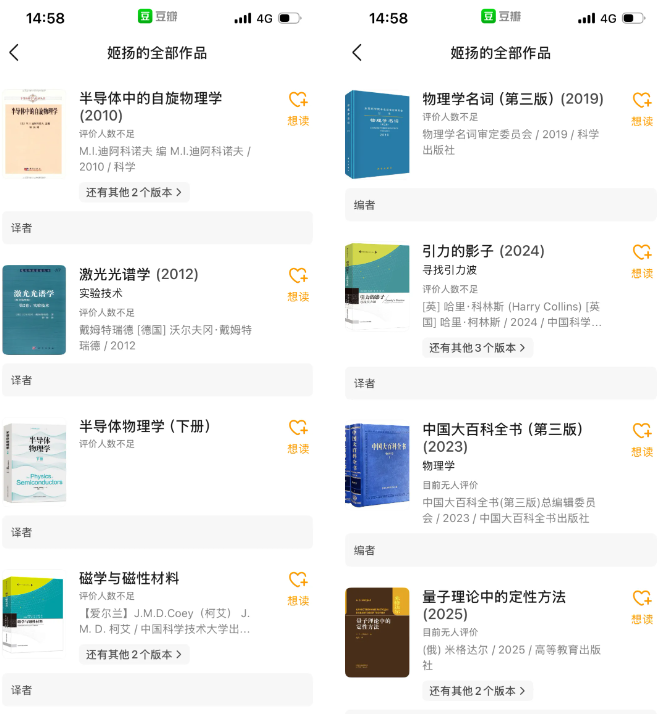Open 激光光谱学 (2012) book details
This screenshot has height=714, width=663.
tap(139, 274)
